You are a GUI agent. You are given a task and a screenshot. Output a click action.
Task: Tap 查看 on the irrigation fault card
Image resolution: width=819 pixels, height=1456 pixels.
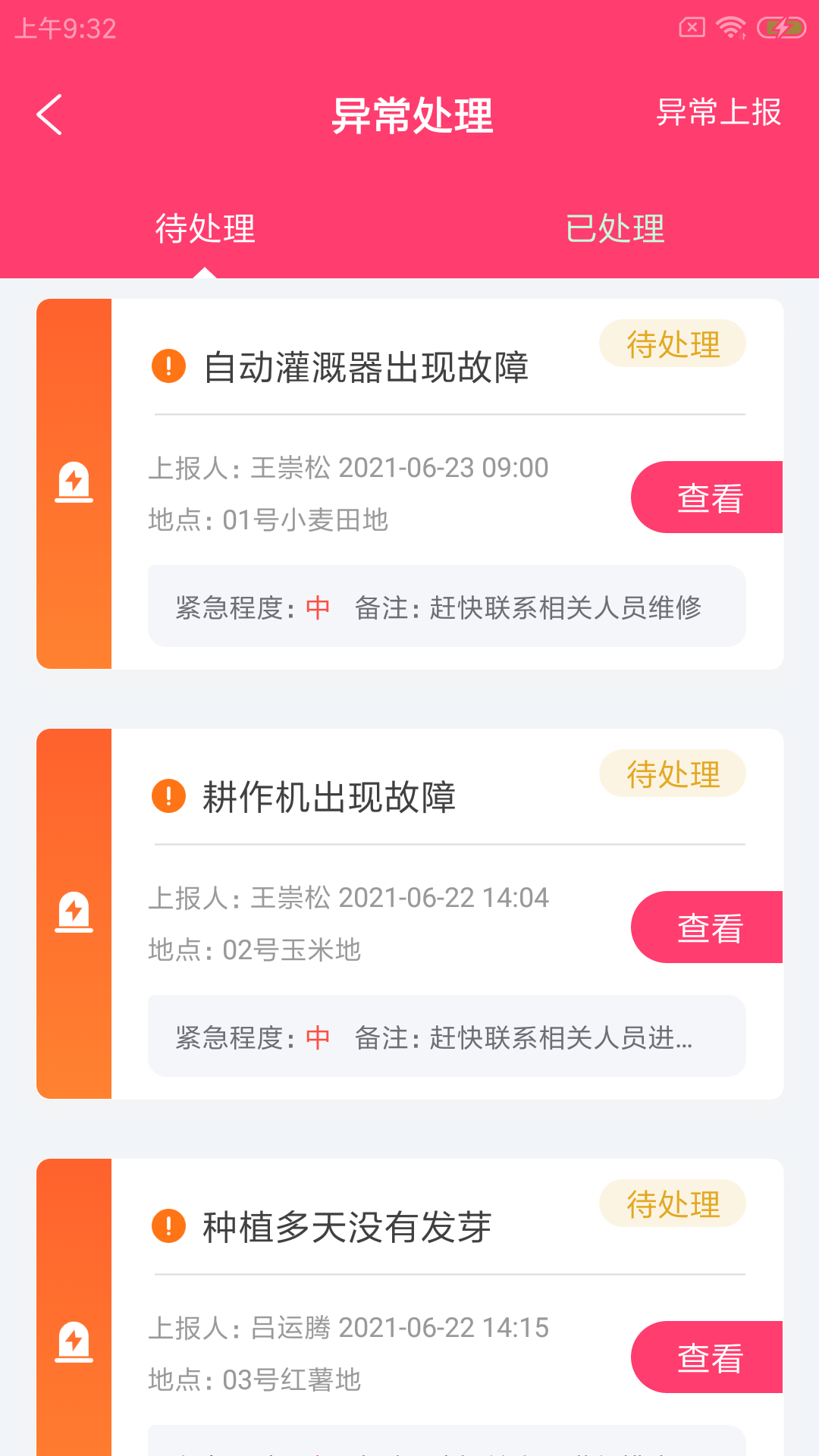click(x=709, y=497)
